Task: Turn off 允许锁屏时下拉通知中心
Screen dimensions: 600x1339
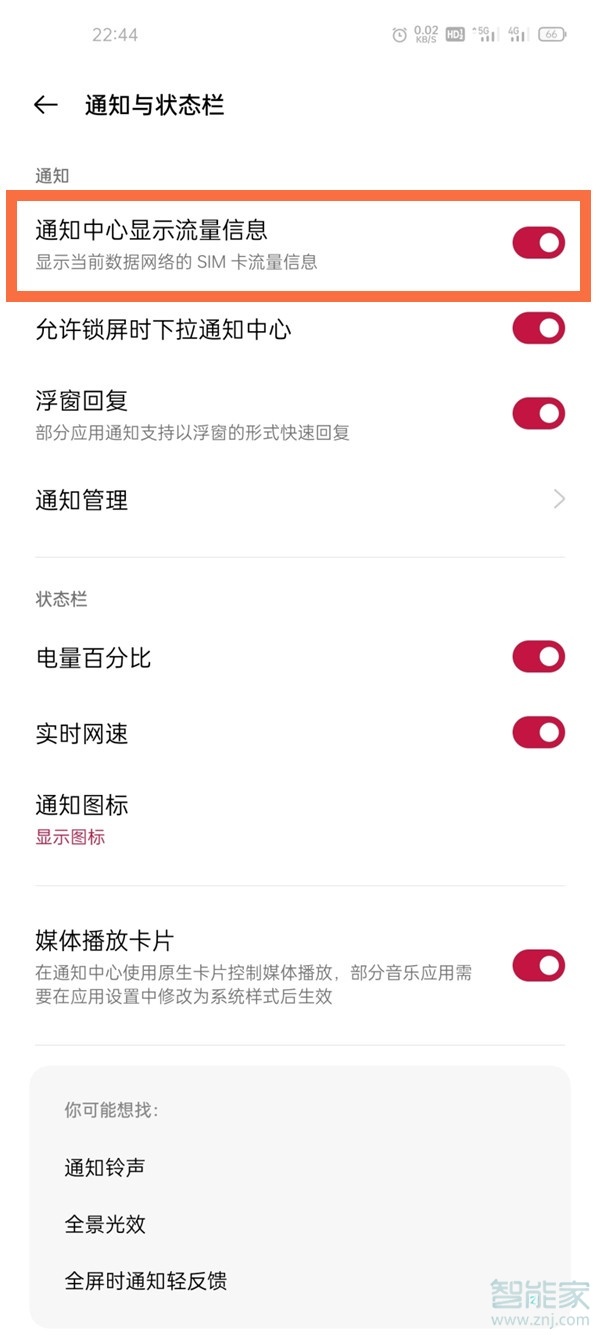Action: 538,329
